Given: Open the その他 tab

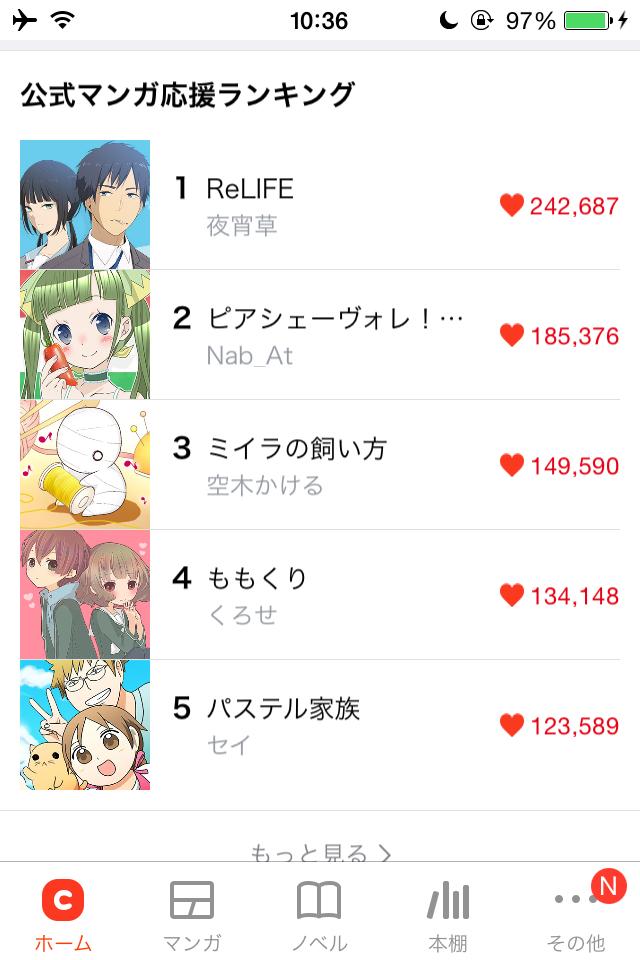Looking at the screenshot, I should (576, 915).
